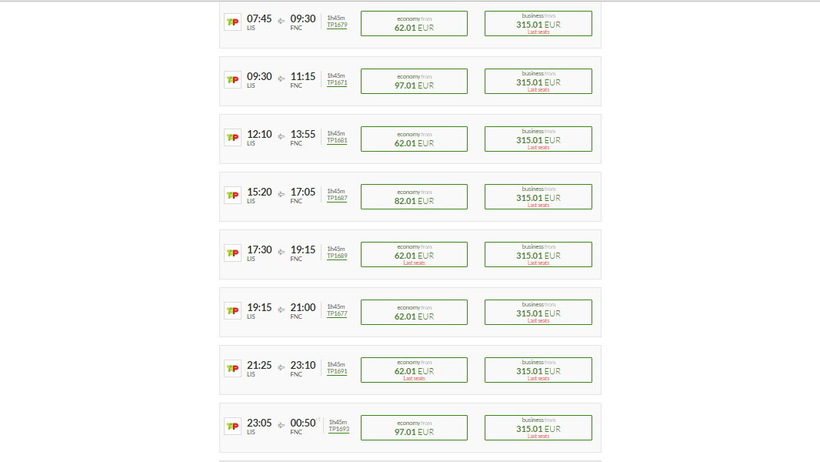Pick economy 82.01 EUR on the 15:20 flight
This screenshot has width=820, height=462.
click(x=413, y=197)
